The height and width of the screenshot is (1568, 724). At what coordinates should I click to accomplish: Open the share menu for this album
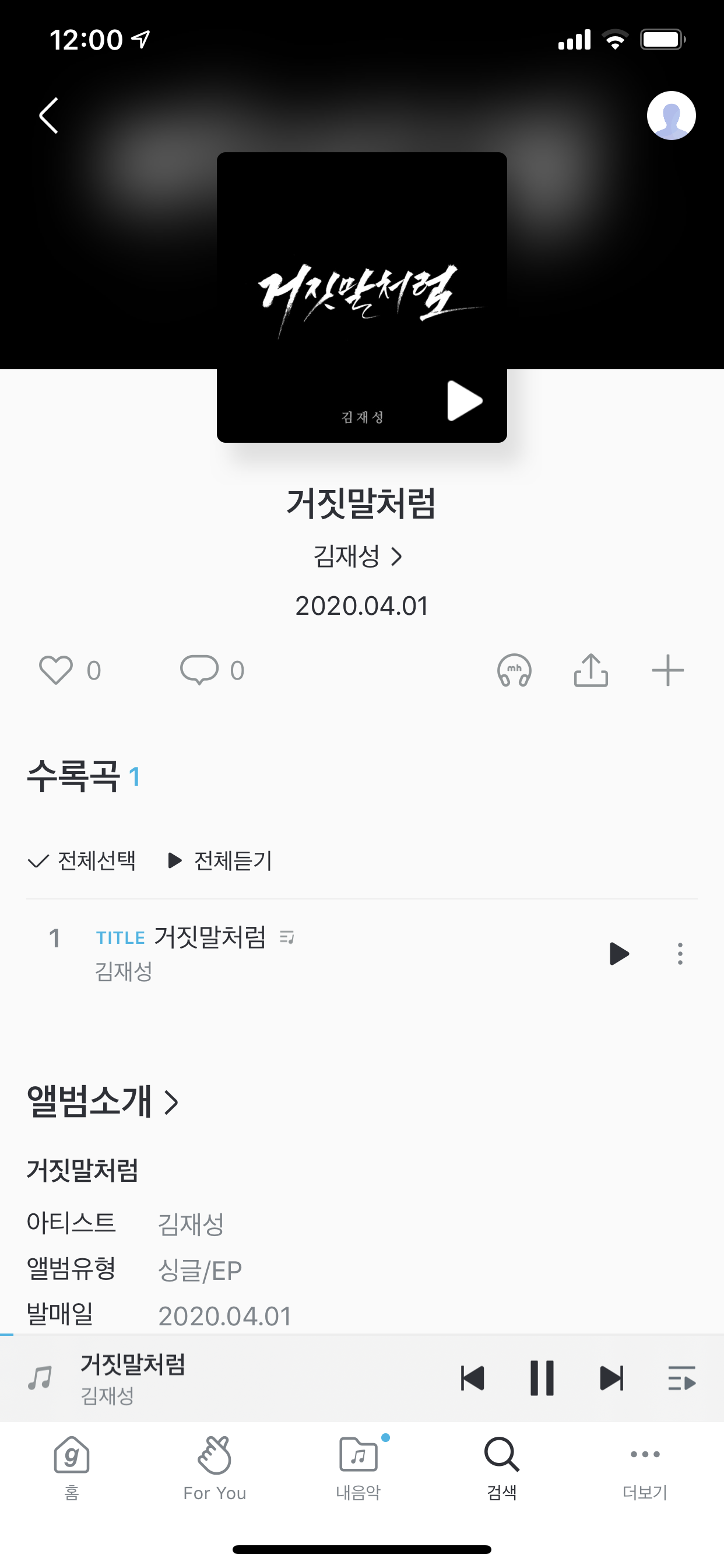pyautogui.click(x=591, y=670)
